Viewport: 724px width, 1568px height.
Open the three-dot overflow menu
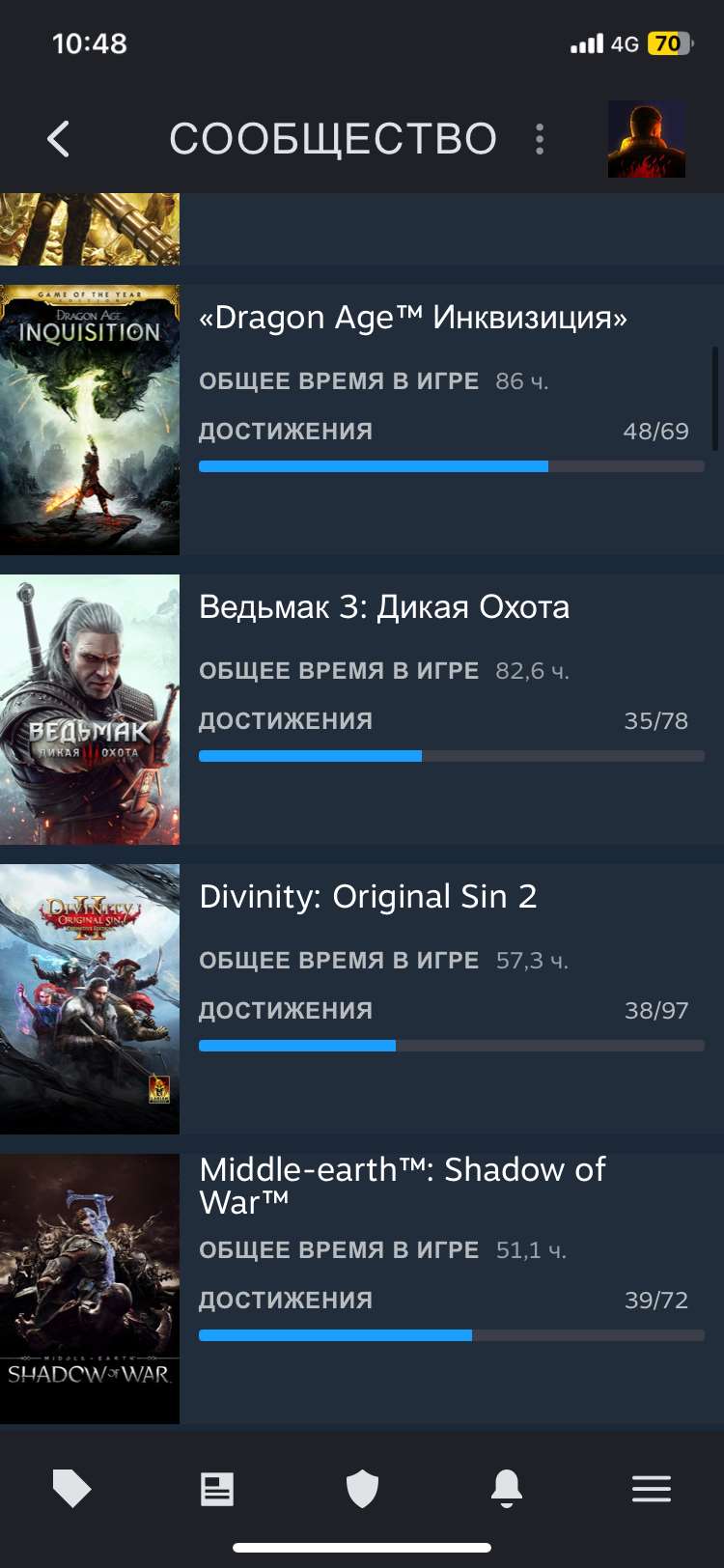(539, 138)
